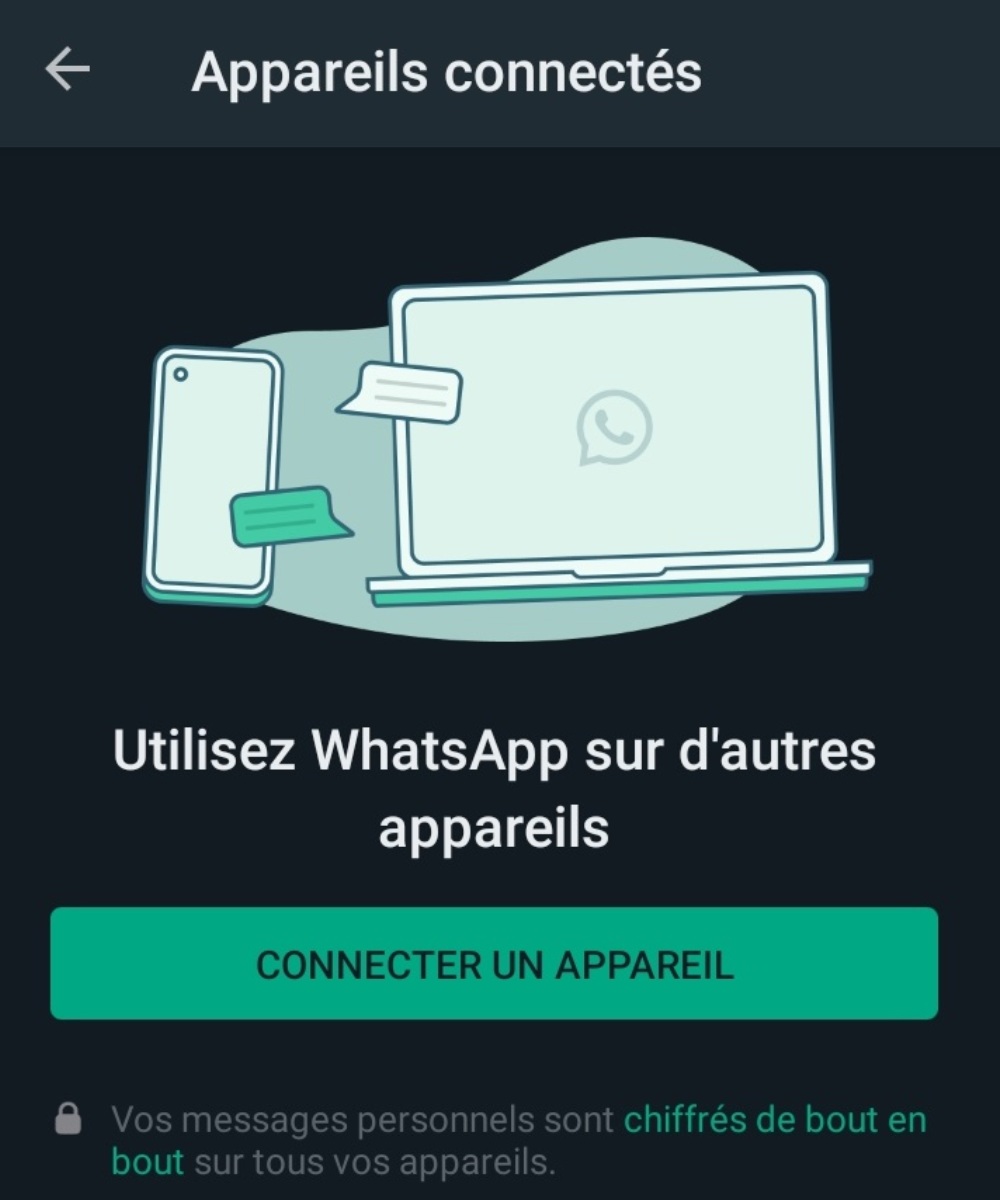Go back from Appareils connectés

(x=68, y=72)
